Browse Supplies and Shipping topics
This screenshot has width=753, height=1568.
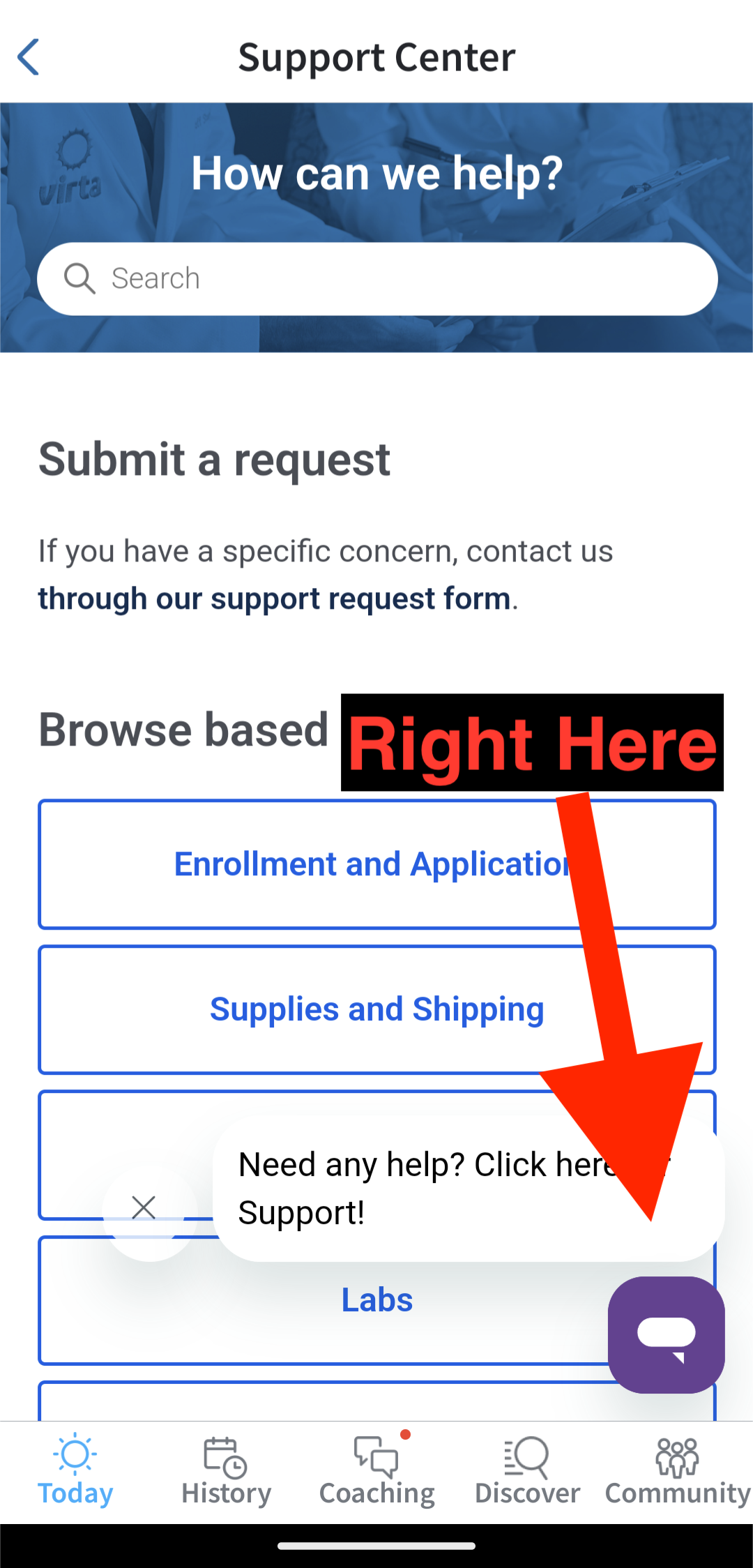coord(376,1009)
